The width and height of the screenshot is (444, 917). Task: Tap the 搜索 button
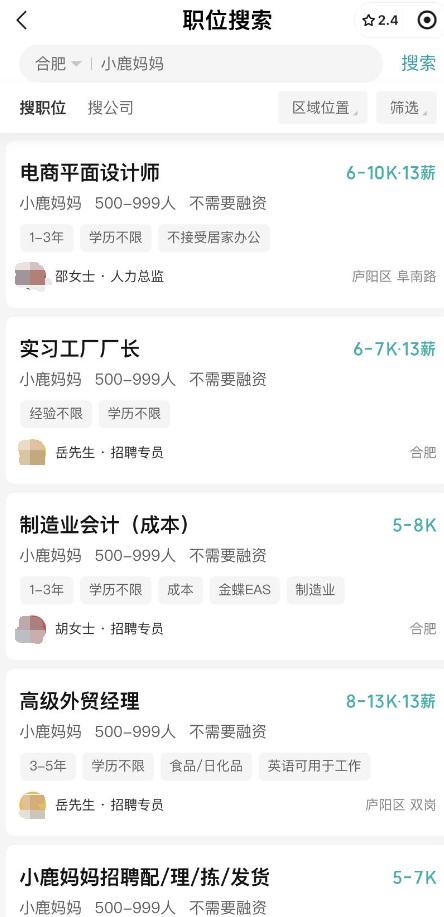pos(418,63)
